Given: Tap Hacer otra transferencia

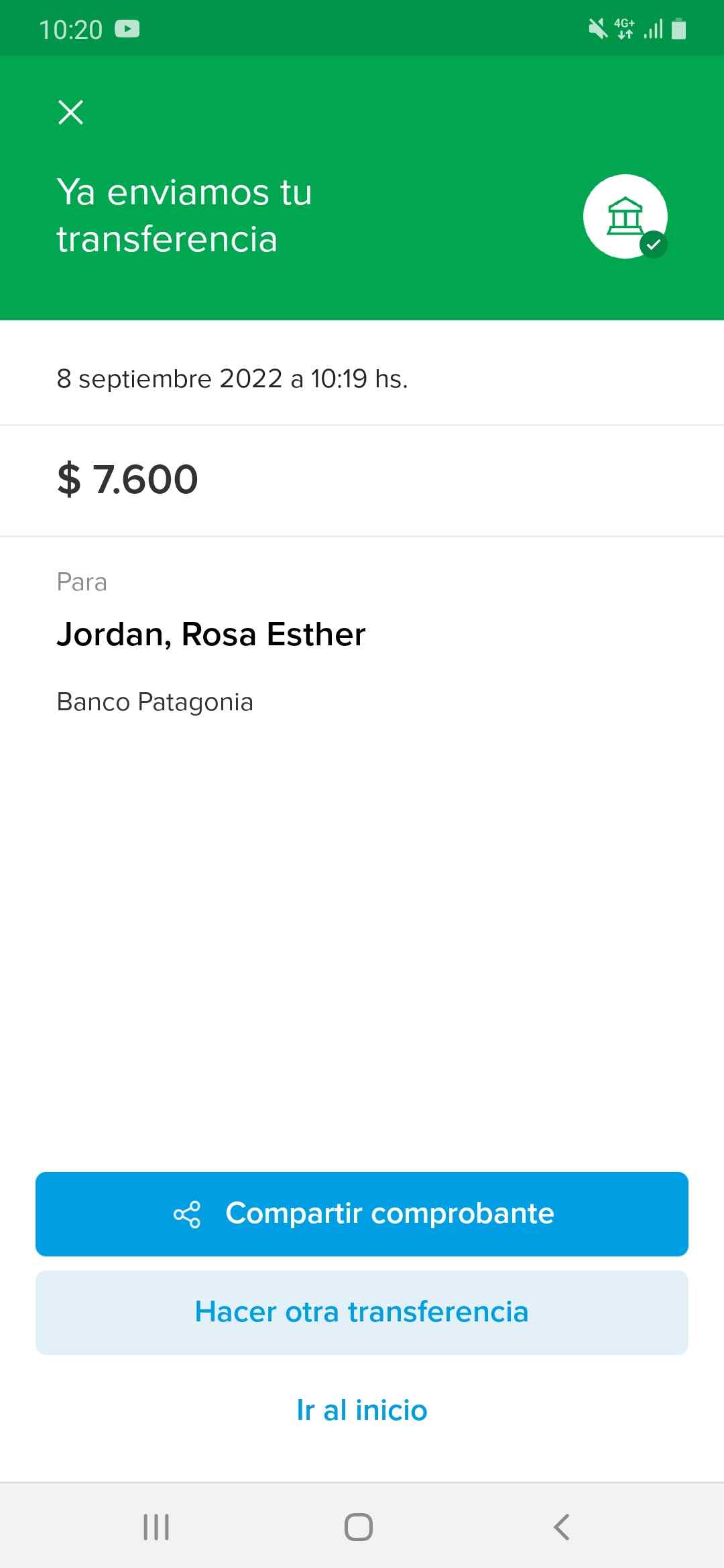Looking at the screenshot, I should 362,1312.
